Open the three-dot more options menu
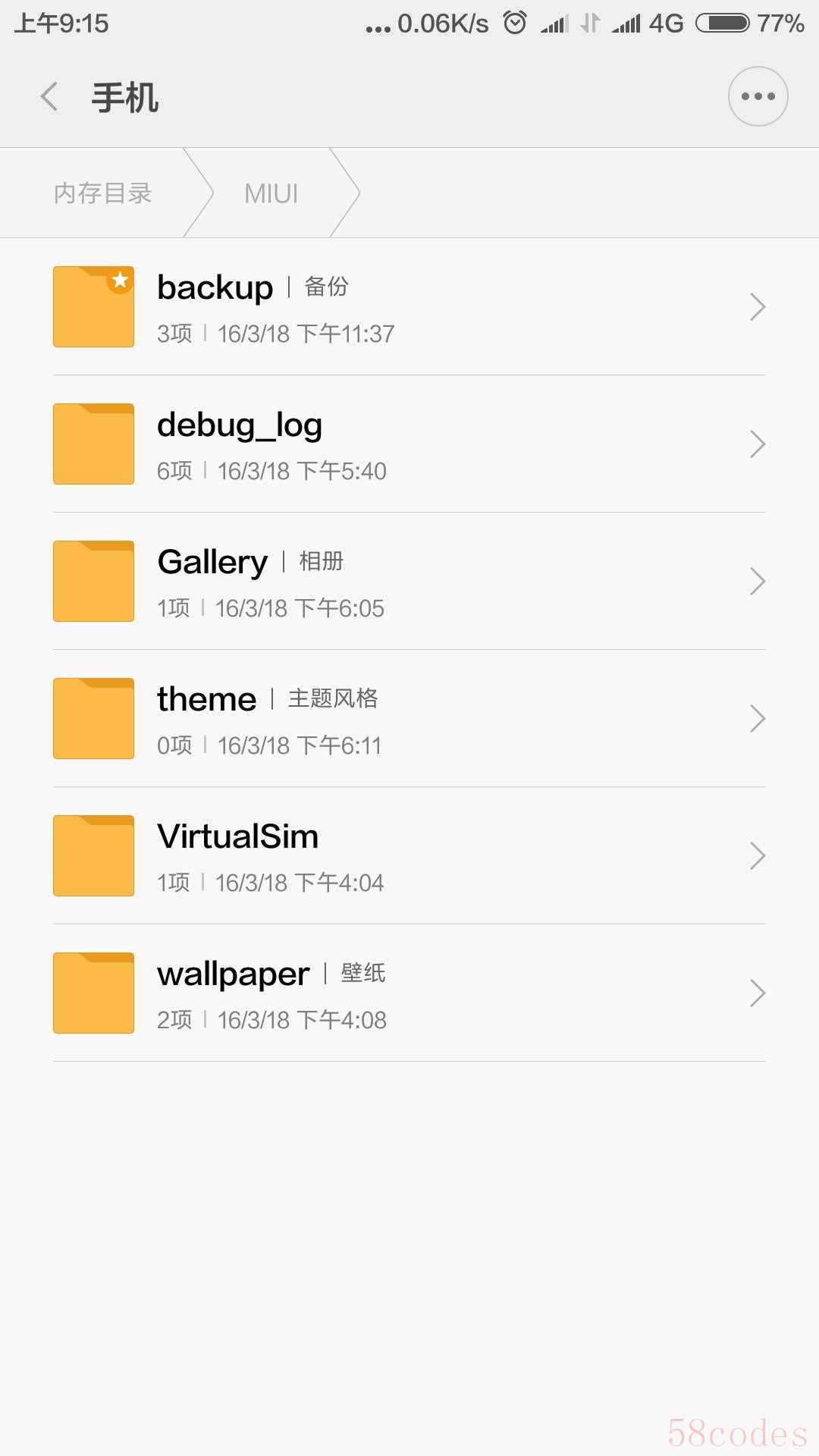The image size is (819, 1456). tap(758, 96)
